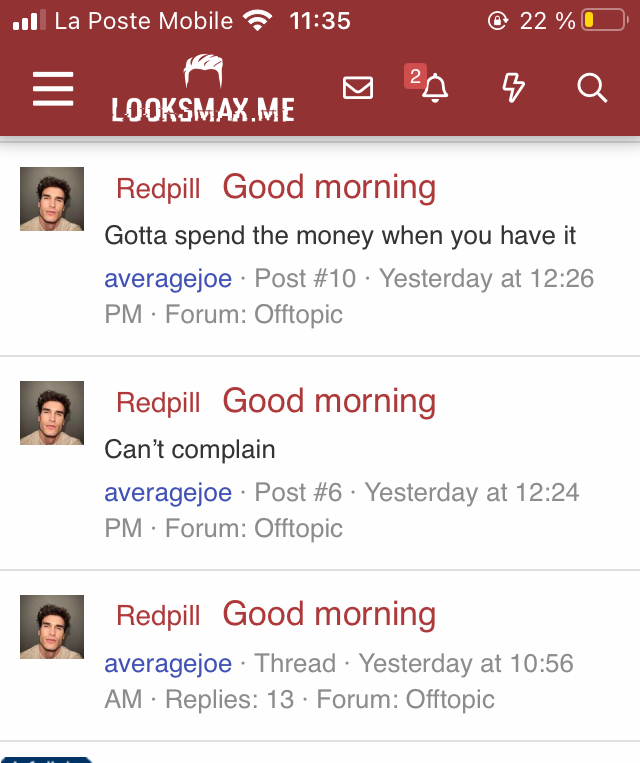Open the Good morning post #10 result

pos(329,187)
